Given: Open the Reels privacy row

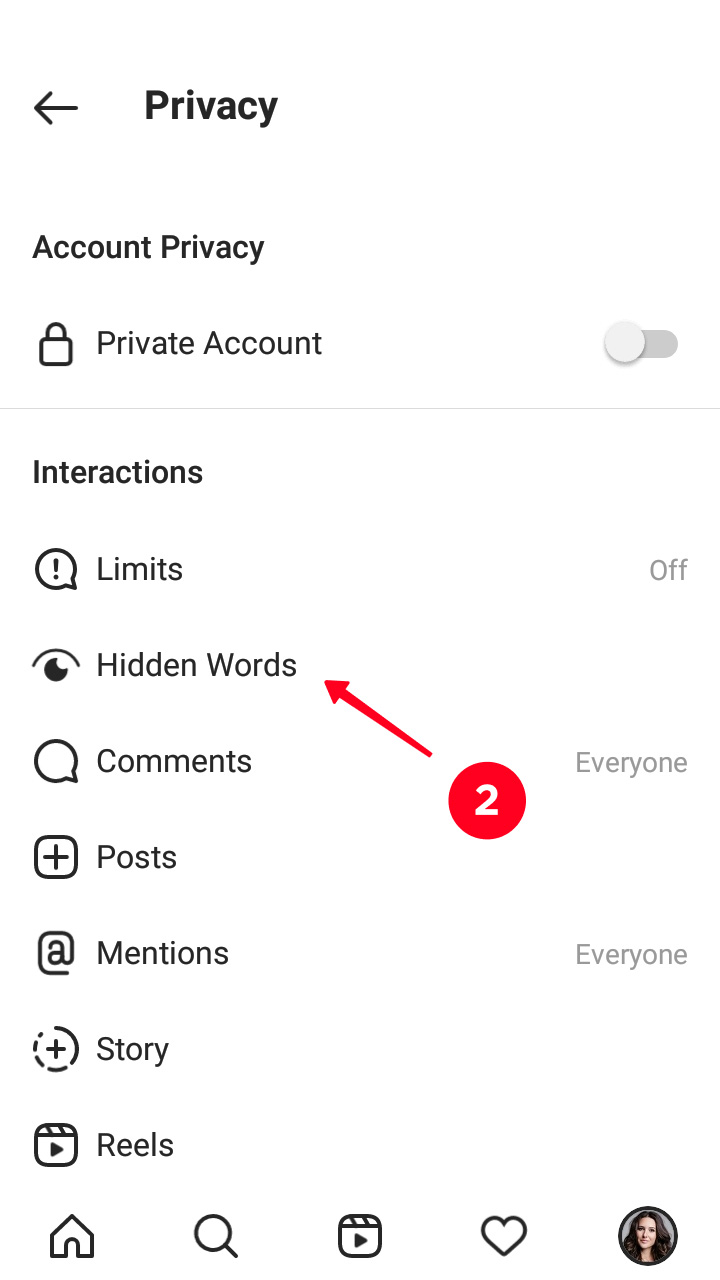Looking at the screenshot, I should [x=360, y=1145].
